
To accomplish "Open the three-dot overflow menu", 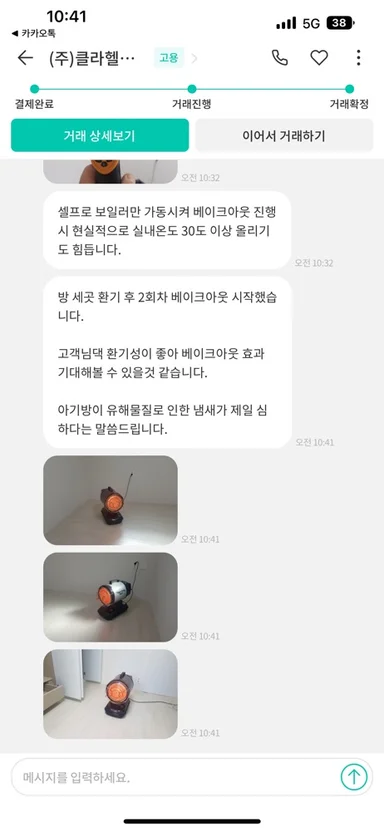I will click(359, 58).
